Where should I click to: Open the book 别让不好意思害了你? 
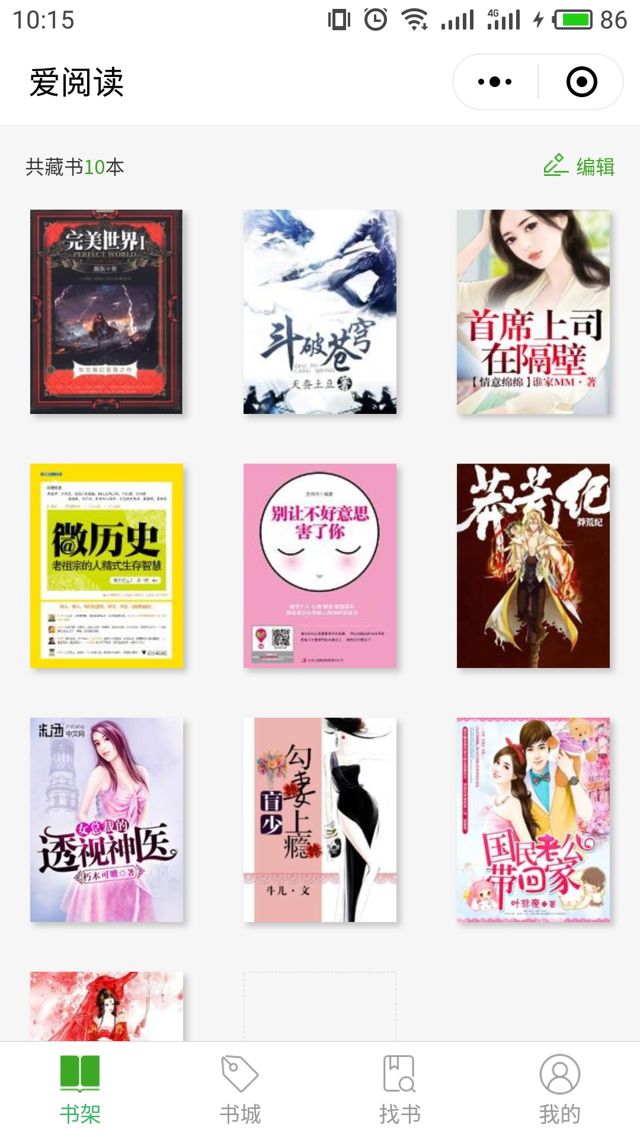pos(320,565)
